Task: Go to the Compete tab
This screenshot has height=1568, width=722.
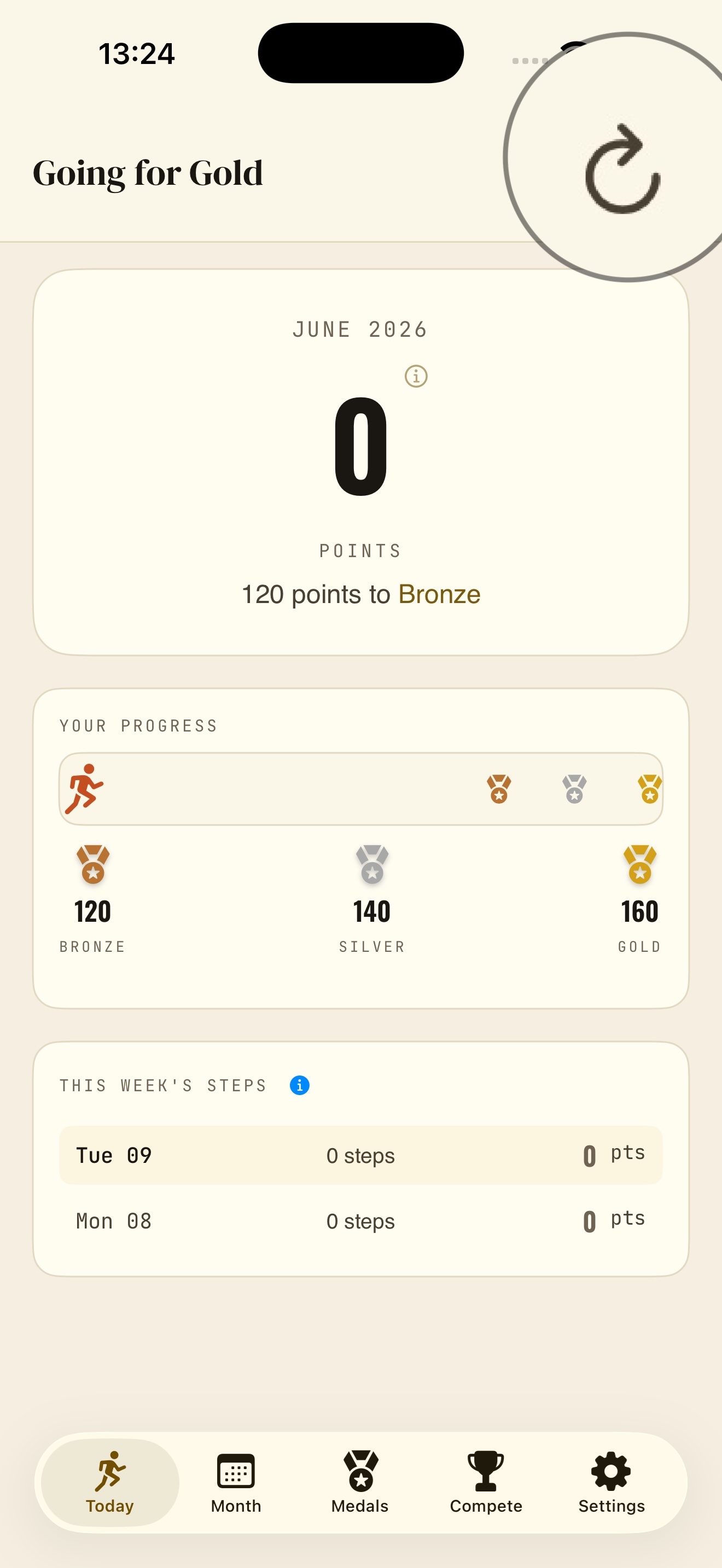Action: point(486,1482)
